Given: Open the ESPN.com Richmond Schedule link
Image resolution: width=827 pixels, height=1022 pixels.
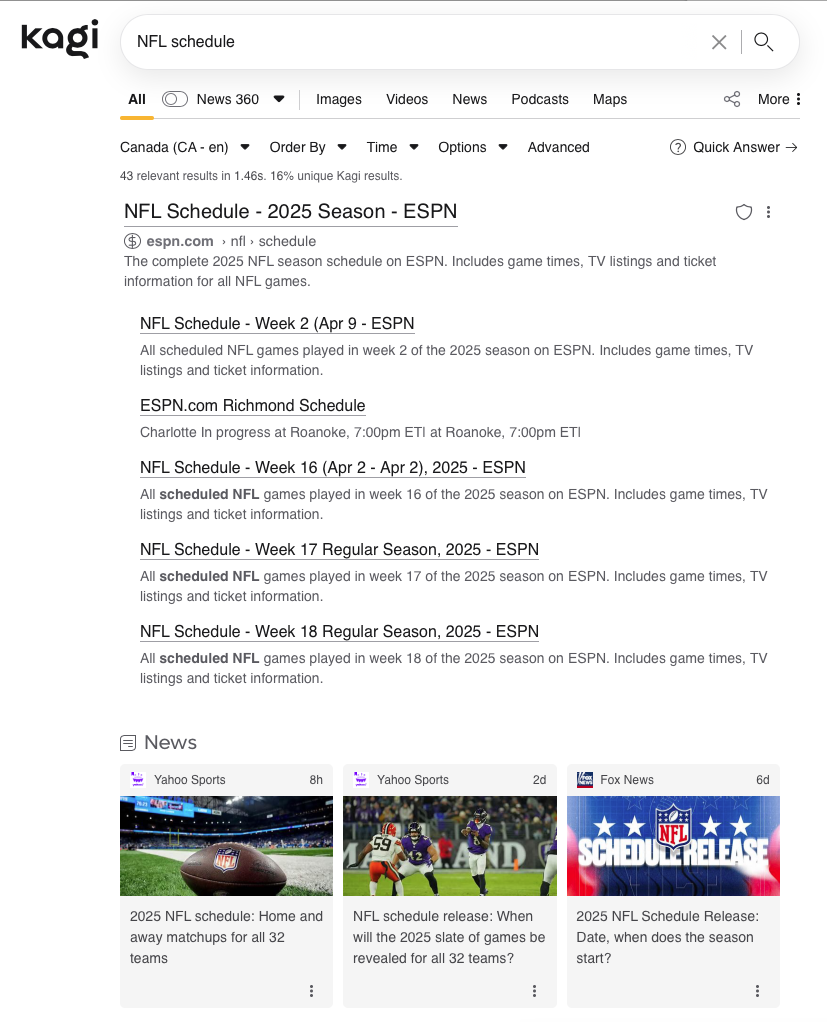Looking at the screenshot, I should coord(252,406).
